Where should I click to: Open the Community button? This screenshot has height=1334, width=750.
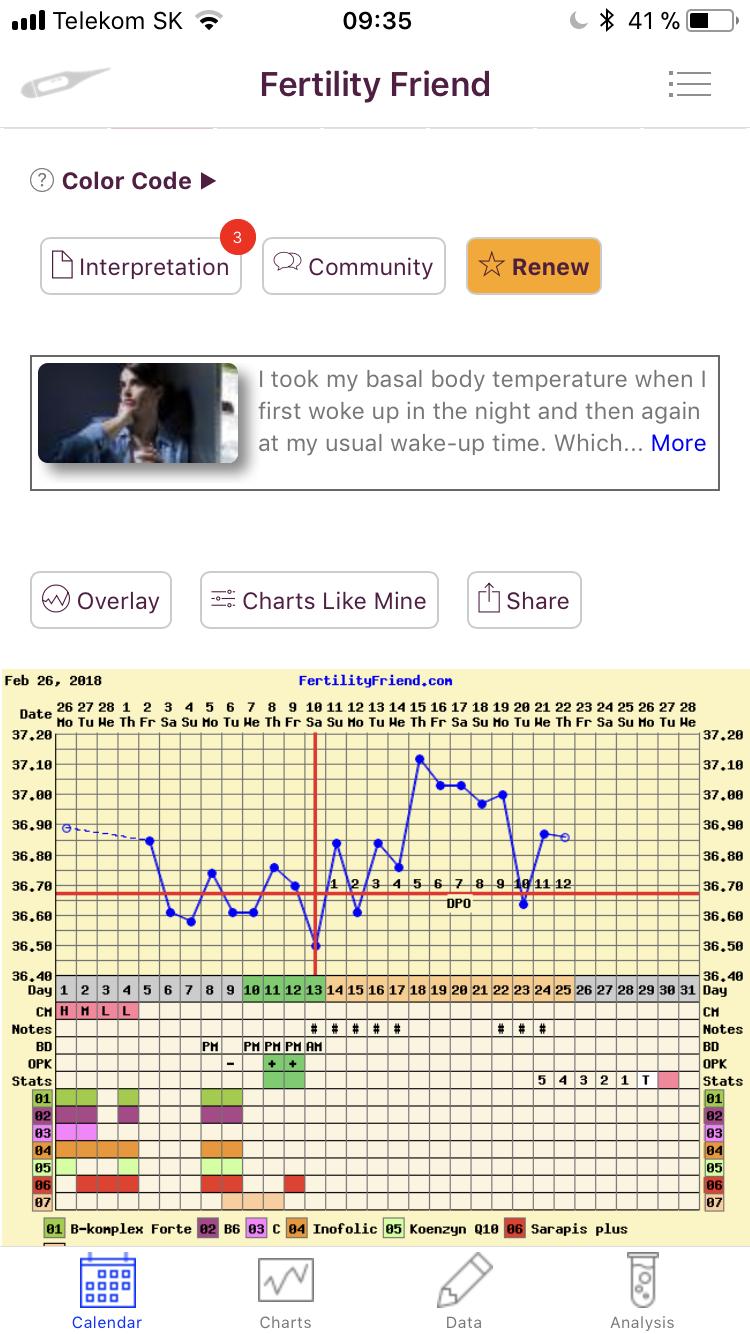pyautogui.click(x=354, y=266)
